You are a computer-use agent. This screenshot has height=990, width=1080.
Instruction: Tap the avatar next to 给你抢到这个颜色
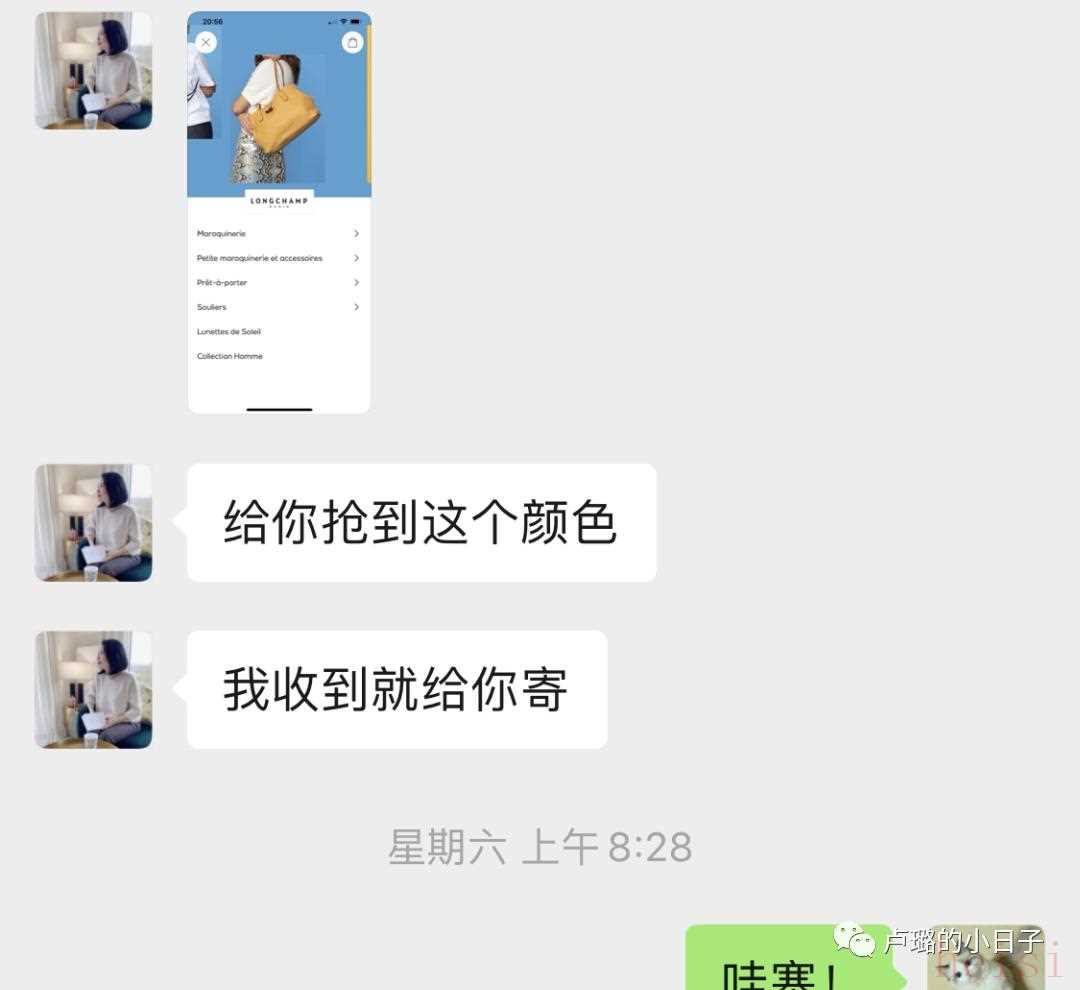(x=93, y=522)
